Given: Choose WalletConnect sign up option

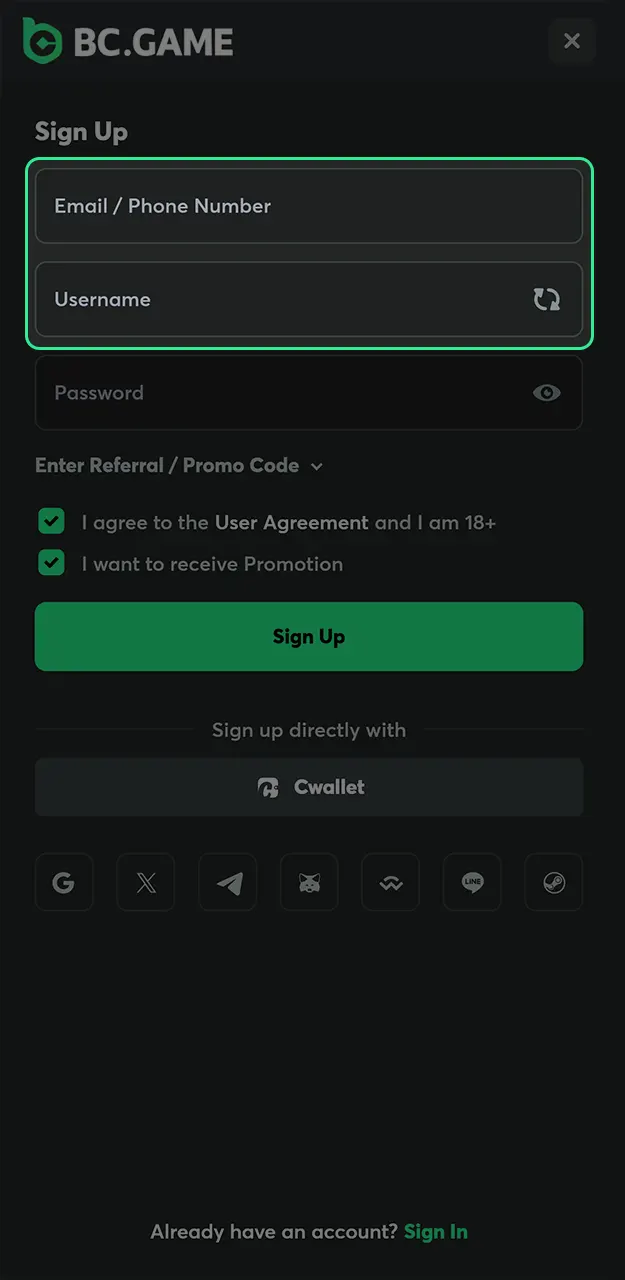Looking at the screenshot, I should [x=391, y=883].
